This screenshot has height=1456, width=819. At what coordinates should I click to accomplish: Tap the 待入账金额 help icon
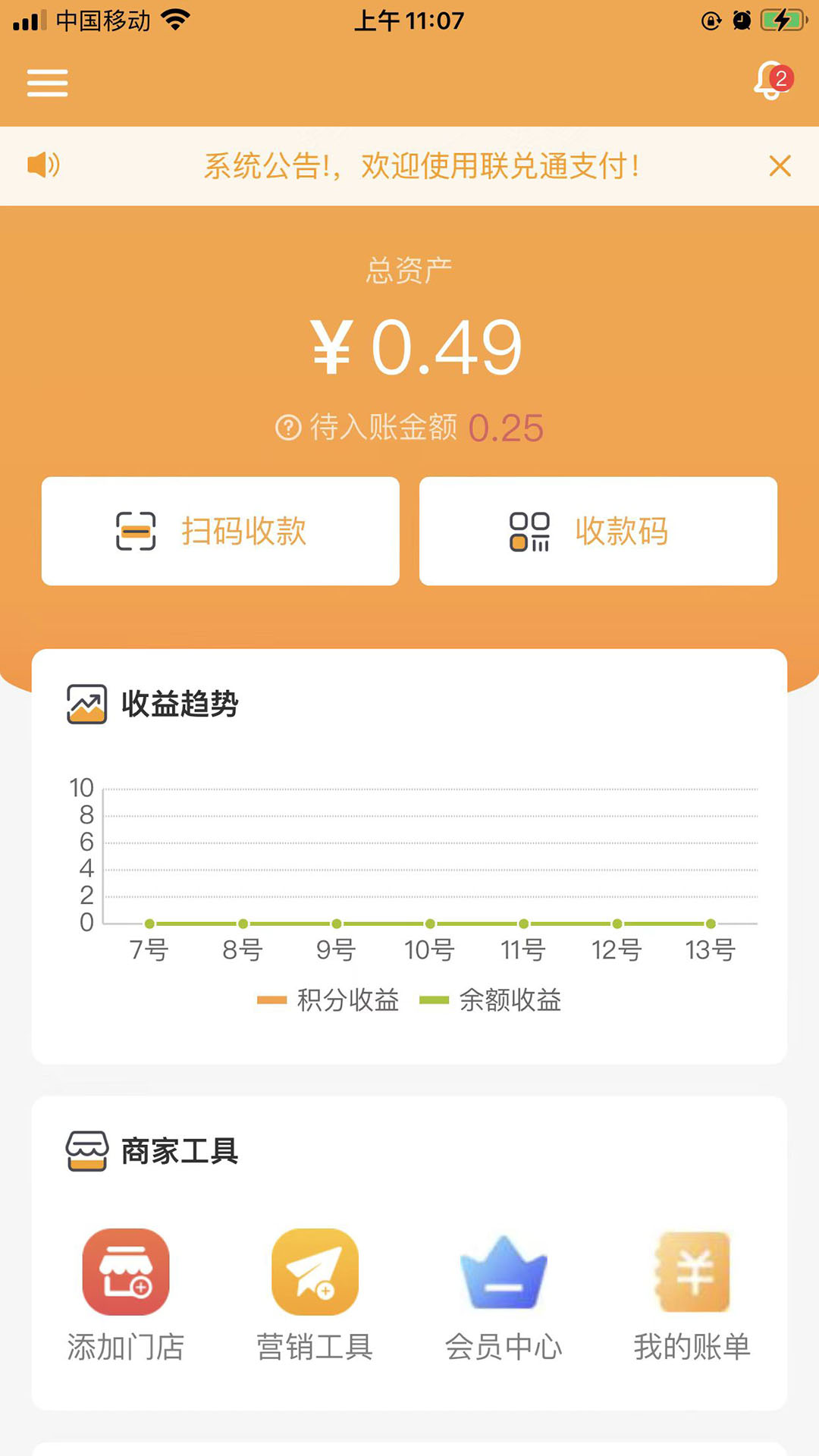point(288,428)
